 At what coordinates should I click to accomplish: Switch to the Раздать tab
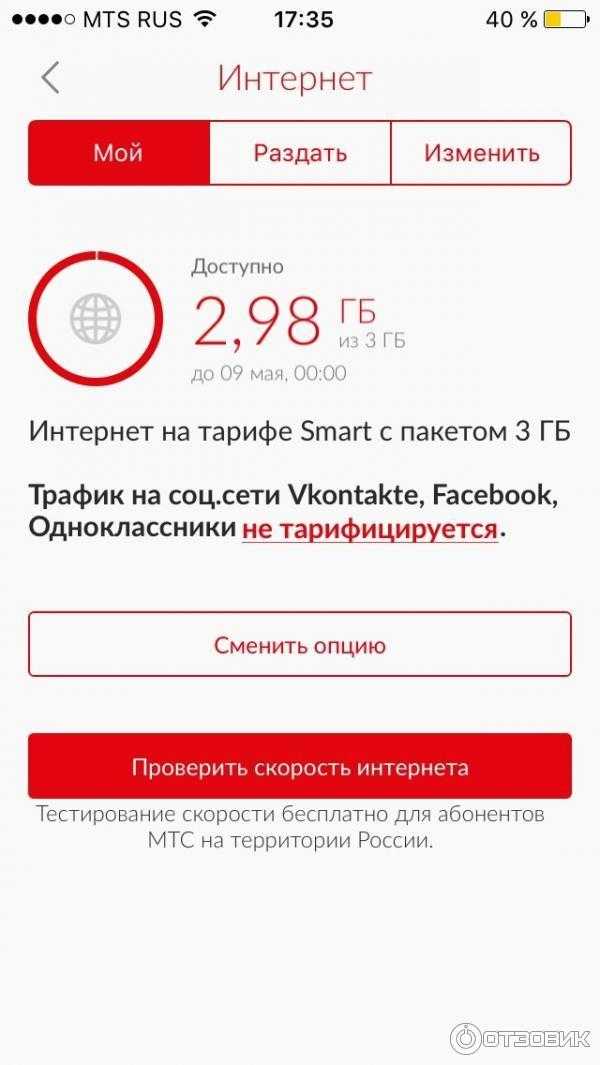click(300, 153)
